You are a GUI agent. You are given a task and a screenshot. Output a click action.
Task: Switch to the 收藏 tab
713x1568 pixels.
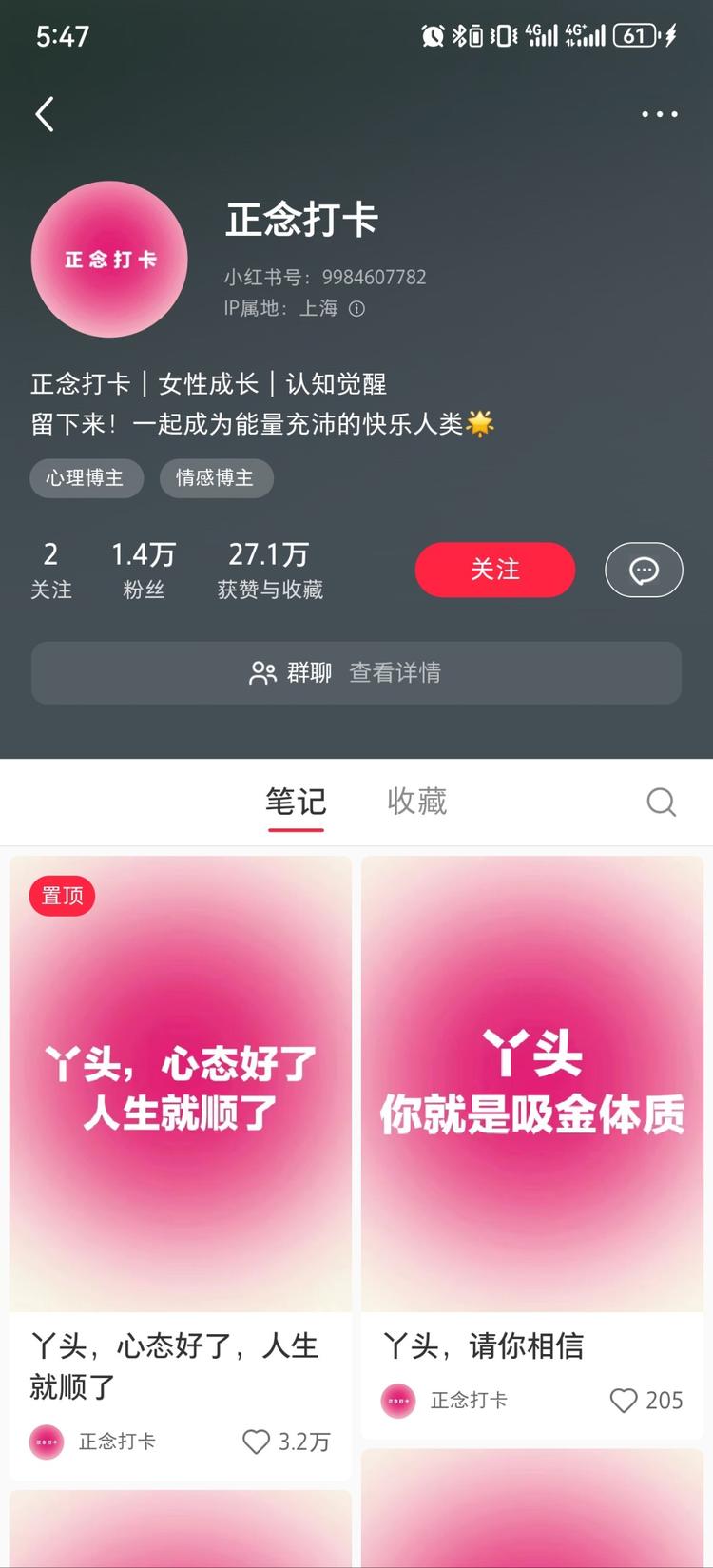pos(416,802)
